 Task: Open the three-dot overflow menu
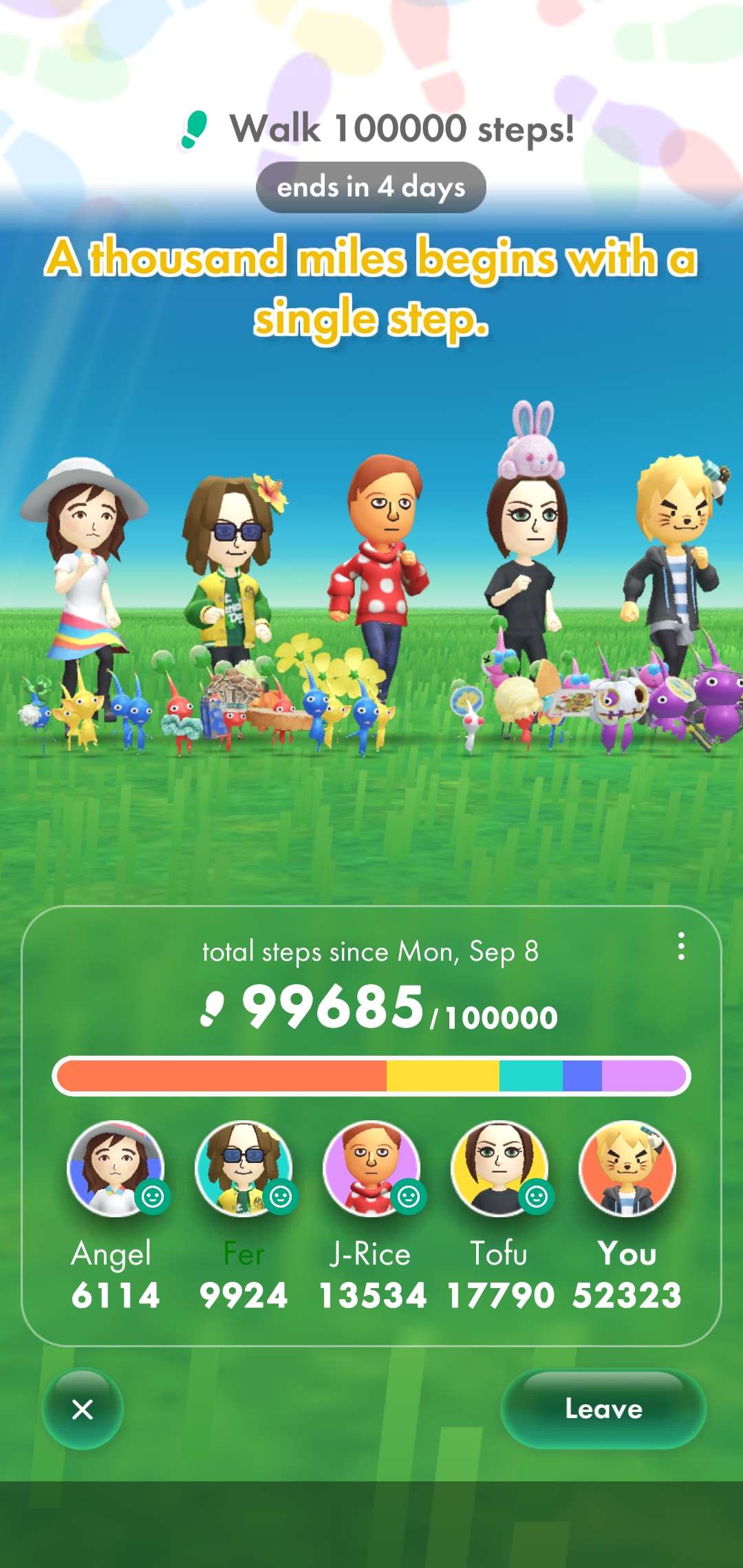pyautogui.click(x=680, y=946)
